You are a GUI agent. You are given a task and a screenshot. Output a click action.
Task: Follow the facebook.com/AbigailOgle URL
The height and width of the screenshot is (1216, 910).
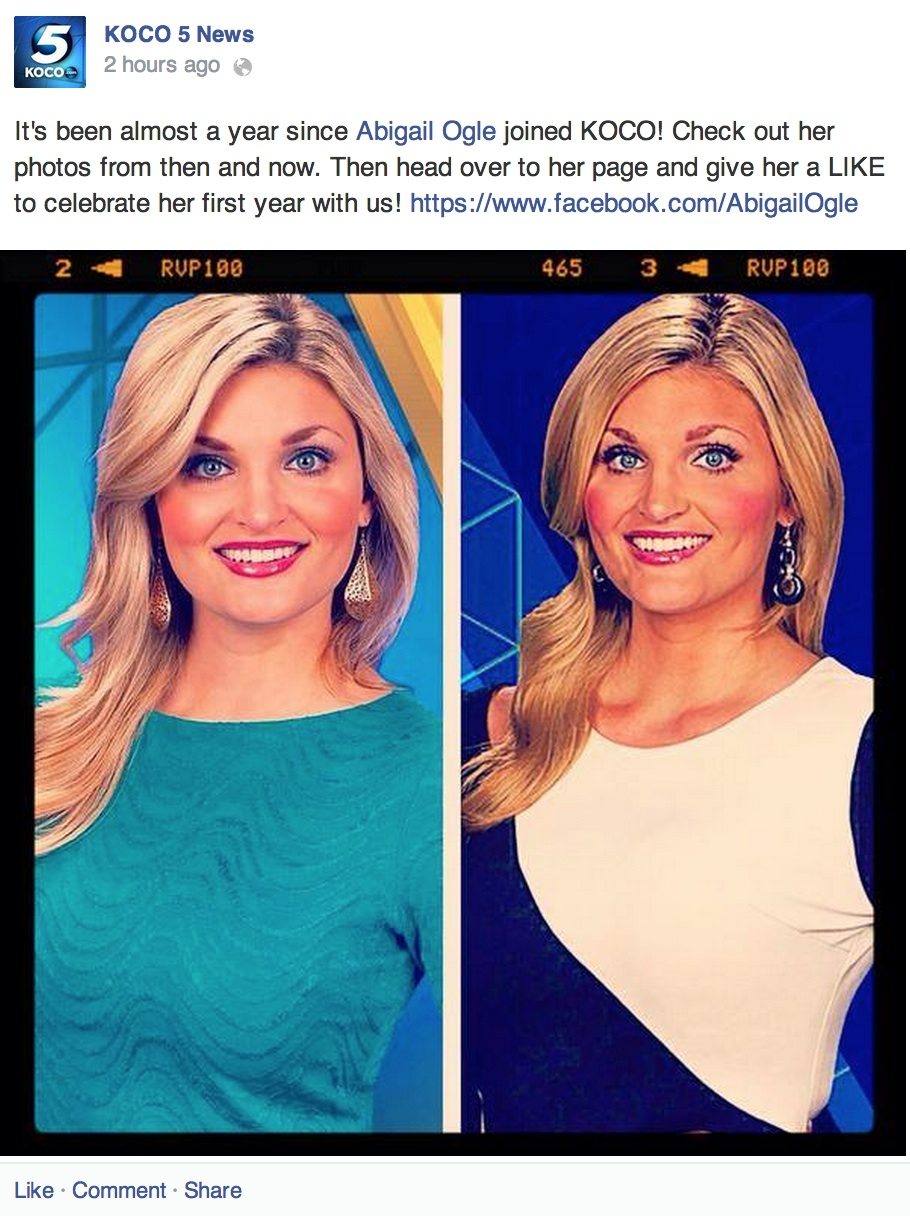634,204
